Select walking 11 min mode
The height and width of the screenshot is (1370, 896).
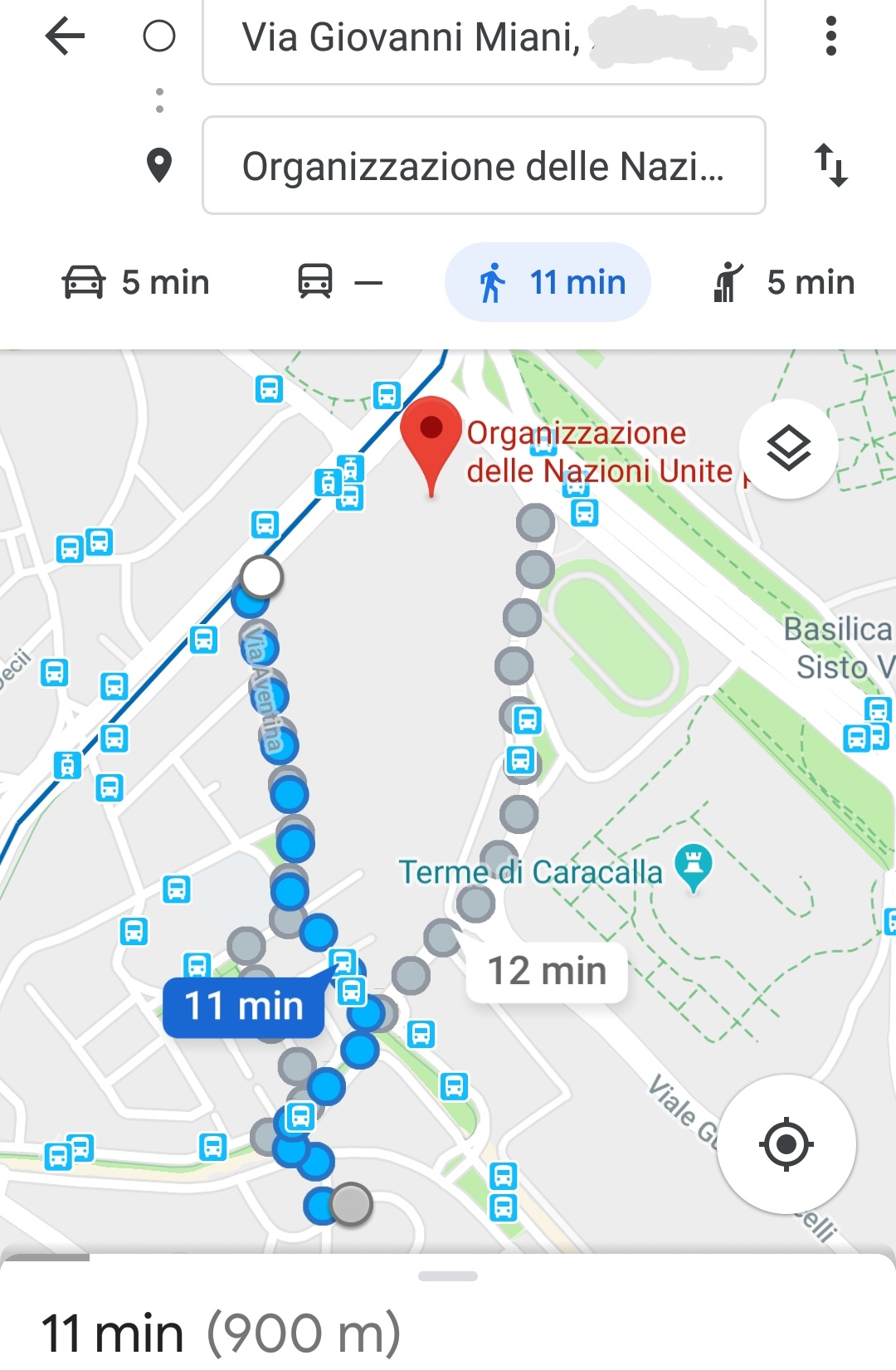click(x=548, y=282)
